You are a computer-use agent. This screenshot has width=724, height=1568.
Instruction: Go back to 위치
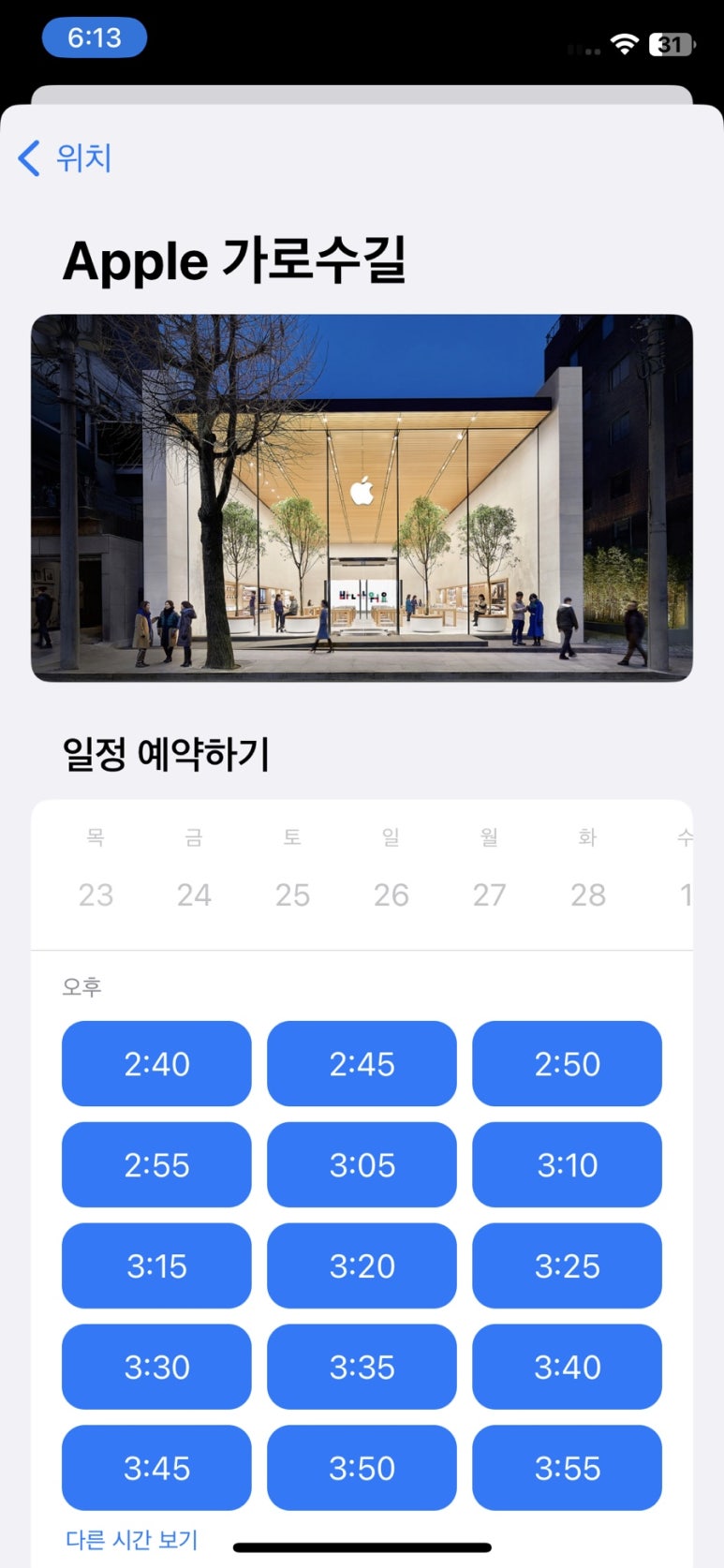[x=65, y=157]
